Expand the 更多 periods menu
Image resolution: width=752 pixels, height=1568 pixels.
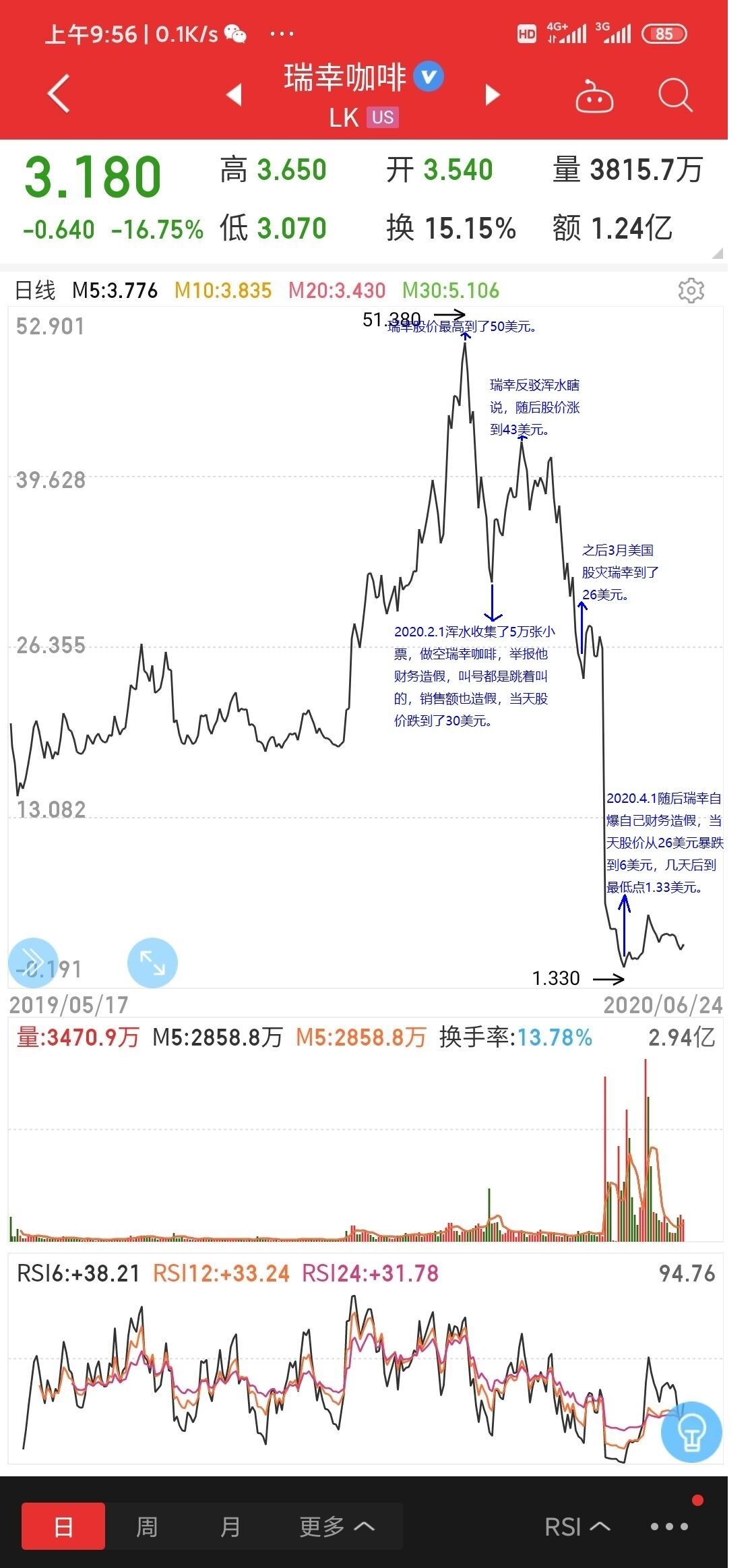(337, 1526)
